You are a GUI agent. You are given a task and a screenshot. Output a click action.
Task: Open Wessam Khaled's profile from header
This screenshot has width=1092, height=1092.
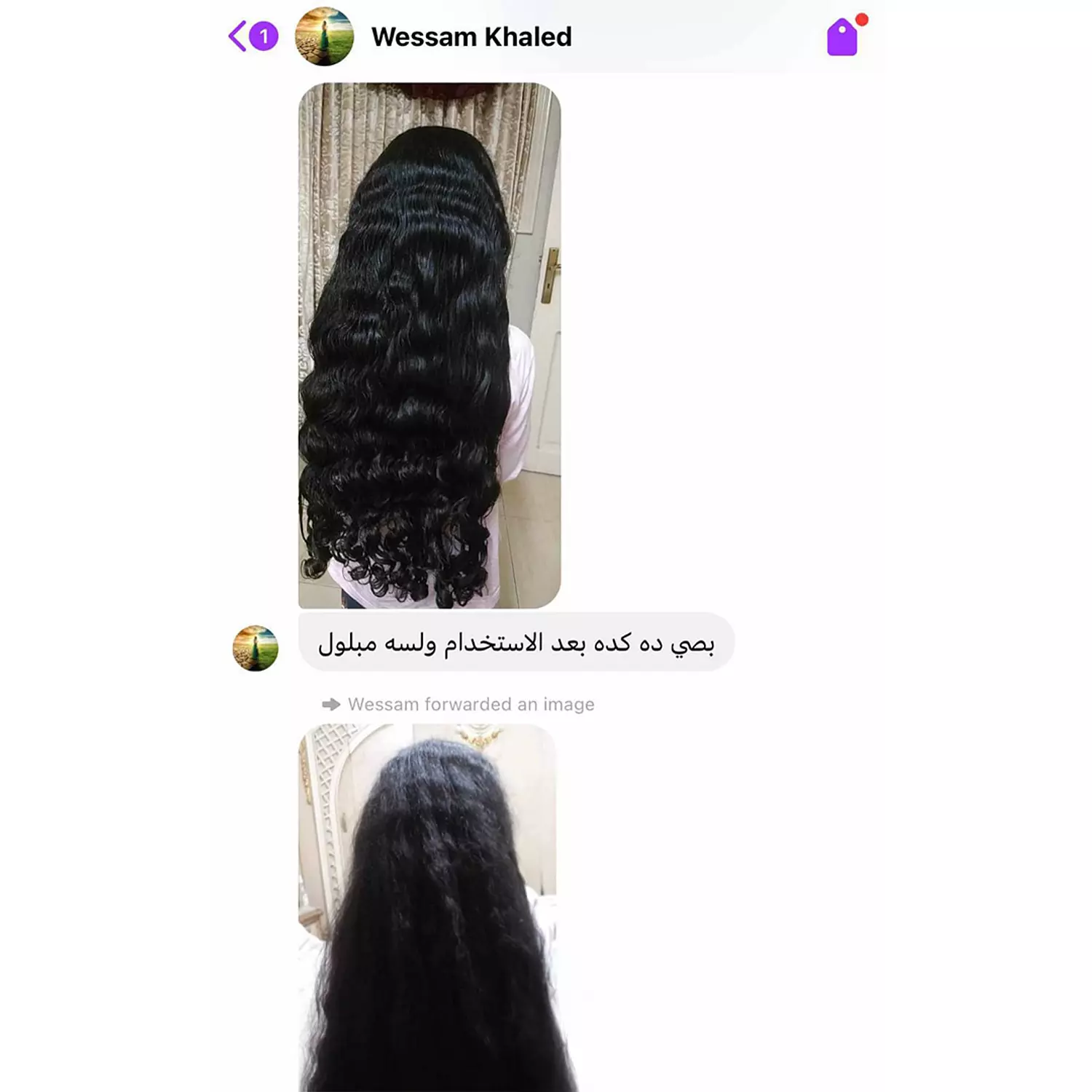coord(471,37)
